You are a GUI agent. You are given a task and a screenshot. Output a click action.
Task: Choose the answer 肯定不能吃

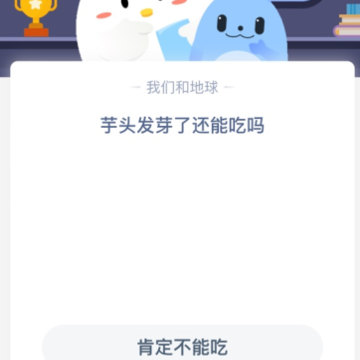tap(182, 343)
